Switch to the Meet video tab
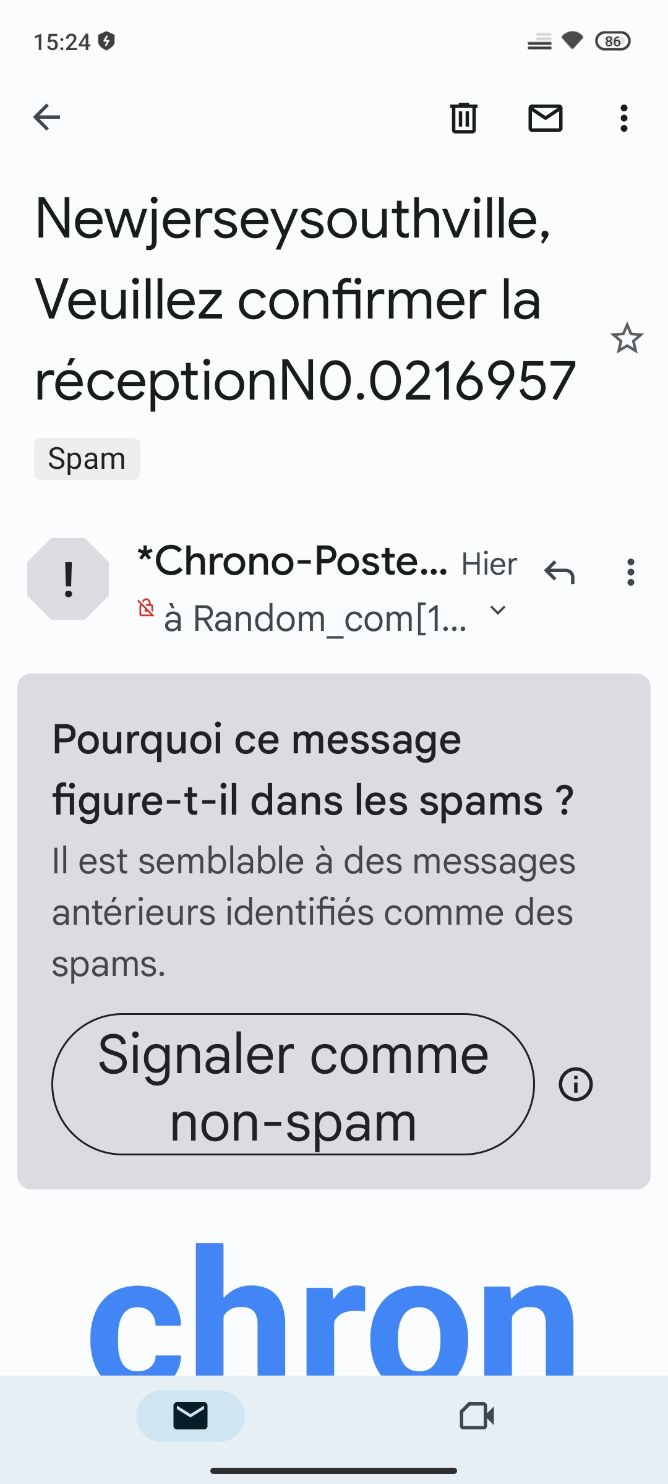This screenshot has width=668, height=1484. [477, 1416]
